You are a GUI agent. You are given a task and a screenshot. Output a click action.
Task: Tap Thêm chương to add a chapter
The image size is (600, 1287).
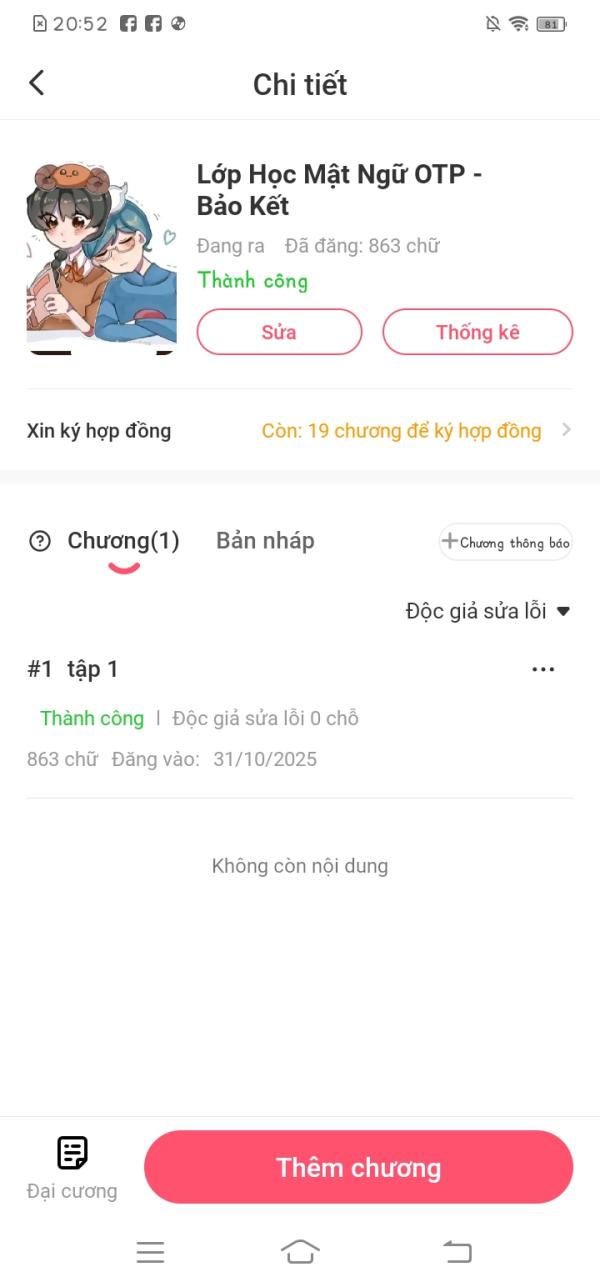[x=358, y=1167]
